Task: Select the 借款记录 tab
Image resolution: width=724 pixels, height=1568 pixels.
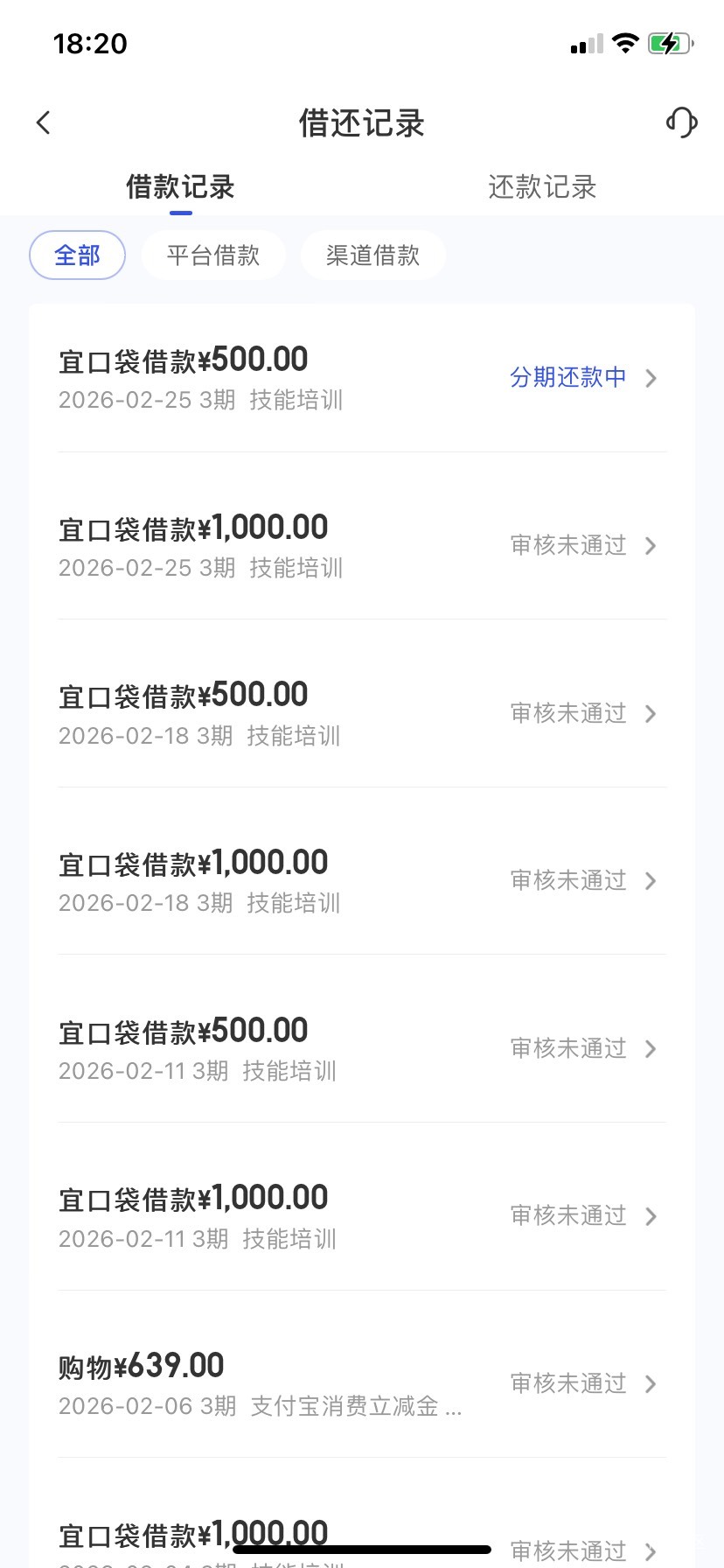Action: pos(180,186)
